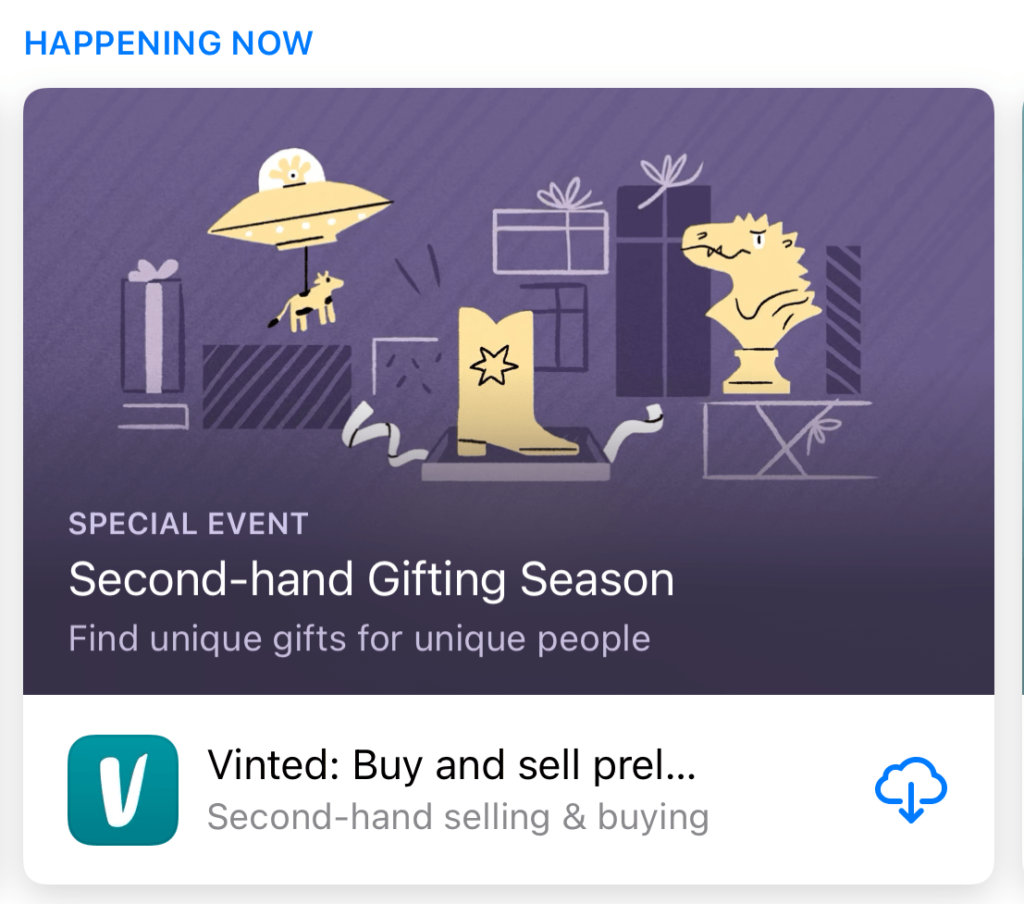Viewport: 1024px width, 904px height.
Task: Open the Second-hand Gifting Season event card
Action: (508, 390)
